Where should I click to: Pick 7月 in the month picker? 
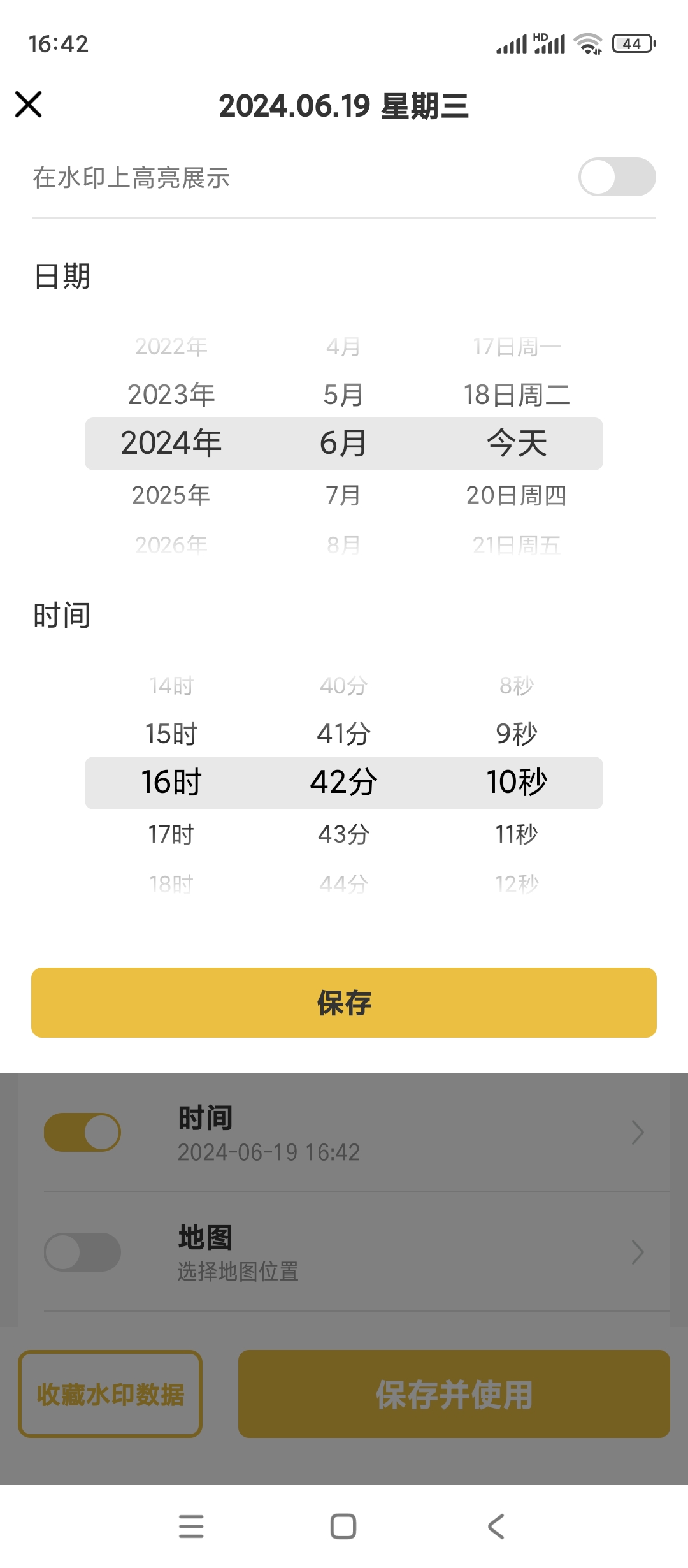click(x=343, y=495)
